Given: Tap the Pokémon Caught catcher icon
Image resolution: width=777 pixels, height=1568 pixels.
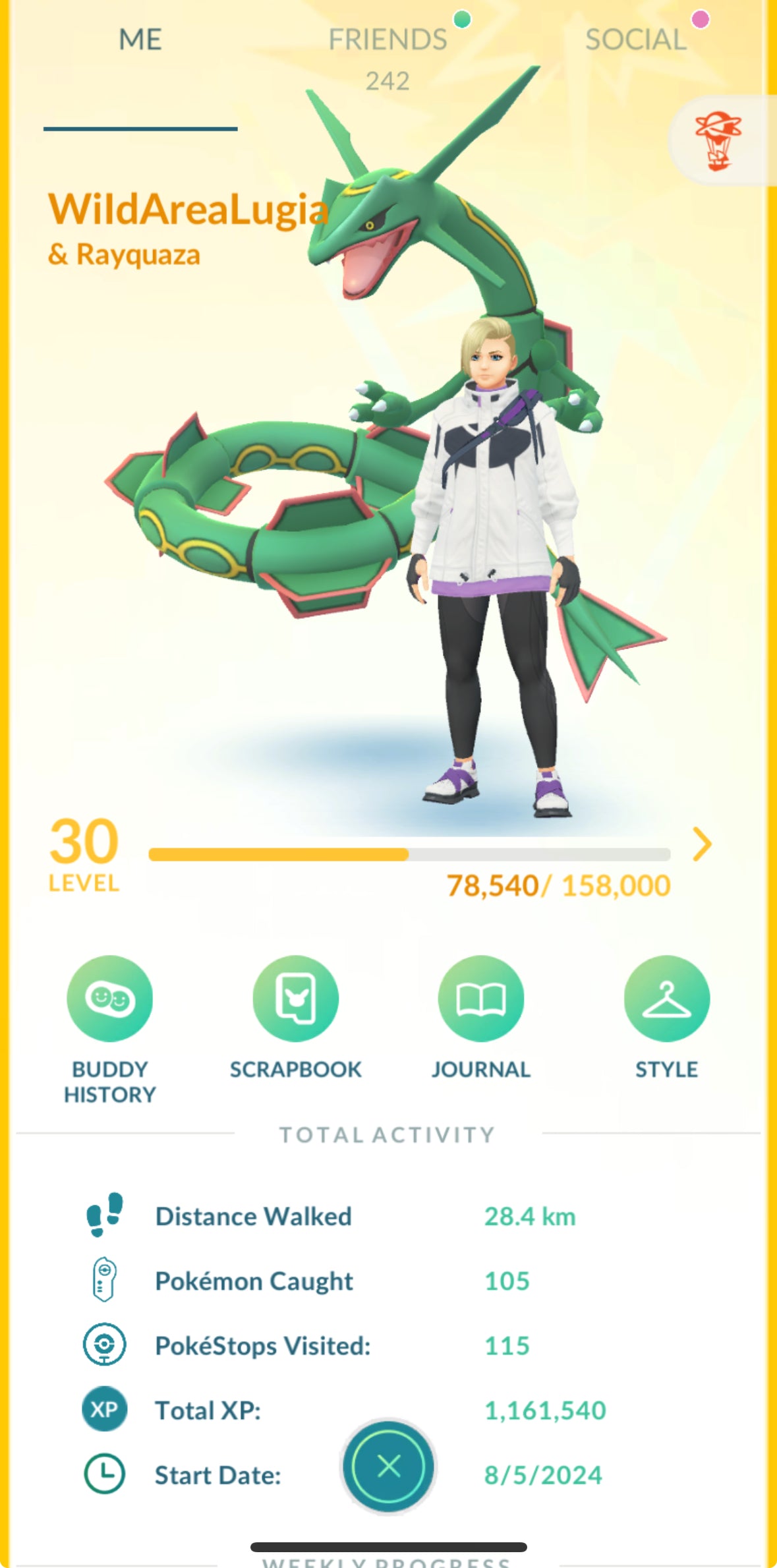Looking at the screenshot, I should point(105,1280).
